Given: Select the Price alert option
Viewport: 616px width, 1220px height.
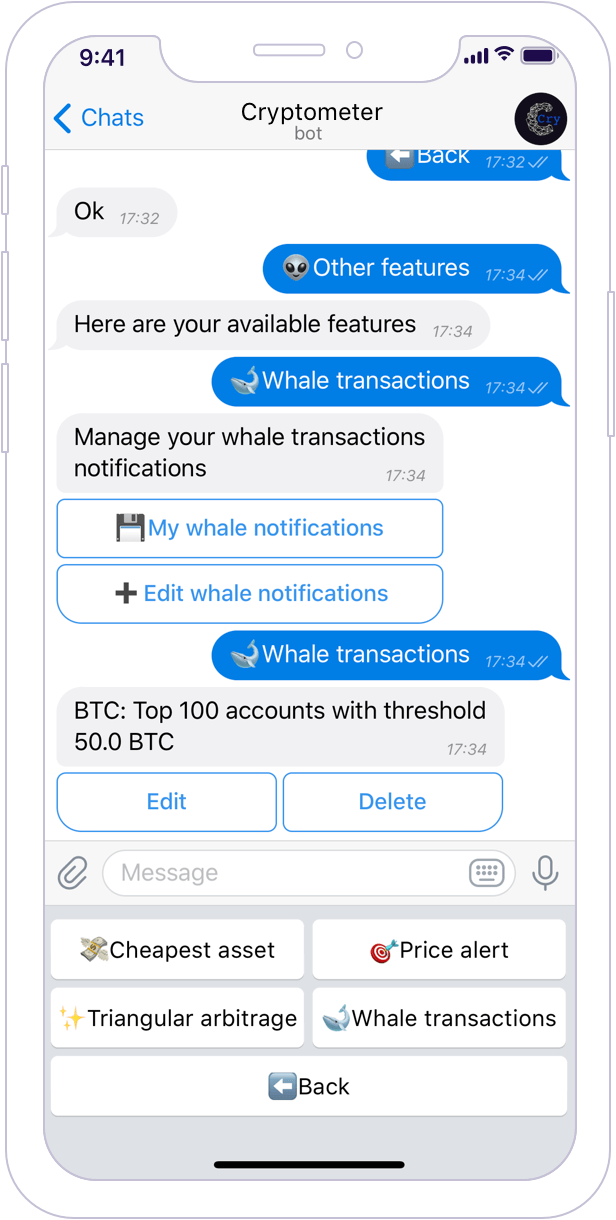Looking at the screenshot, I should point(439,950).
